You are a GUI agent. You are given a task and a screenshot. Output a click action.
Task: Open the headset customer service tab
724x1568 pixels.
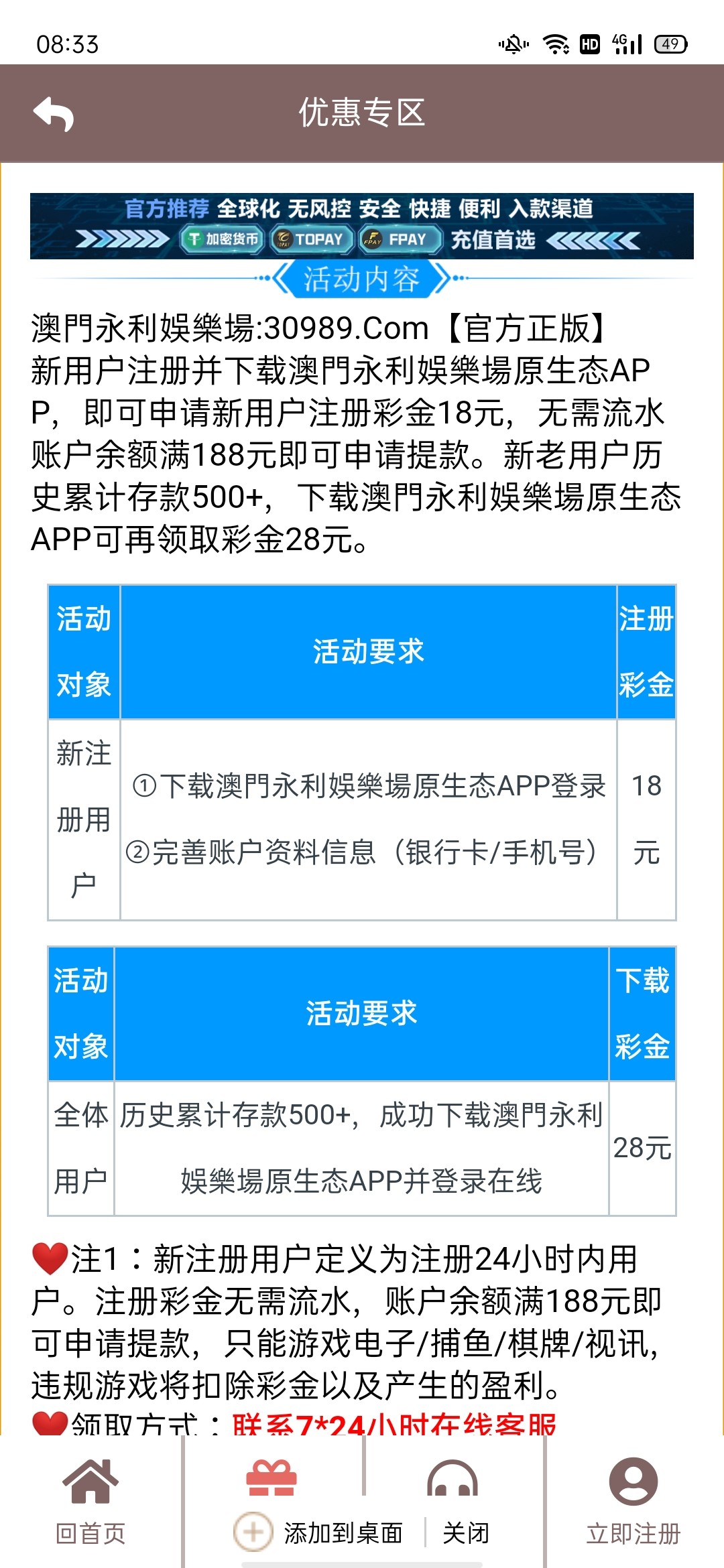[452, 1478]
